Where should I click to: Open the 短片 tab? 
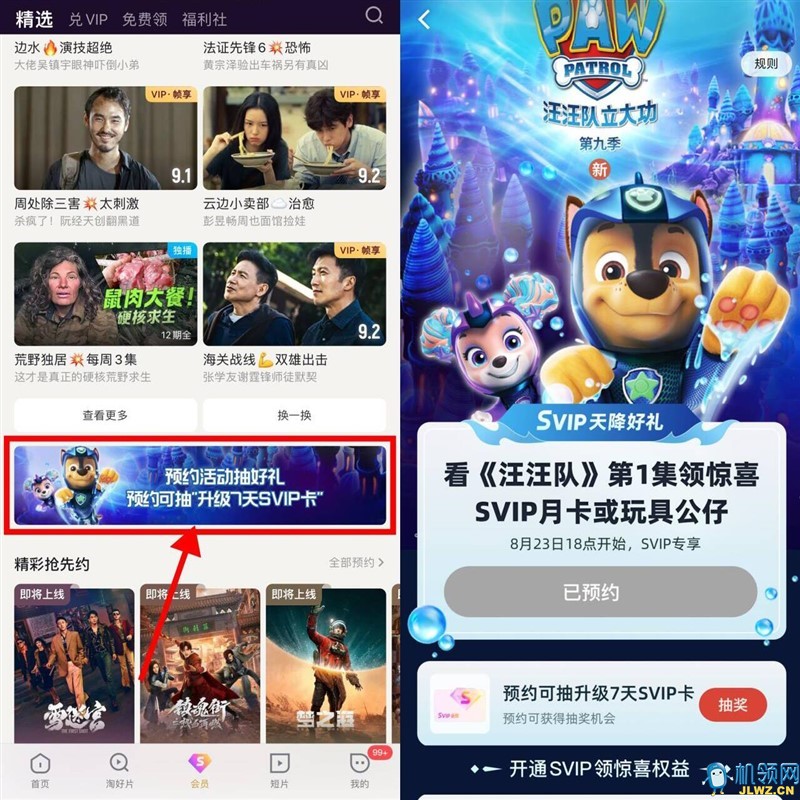(x=280, y=770)
